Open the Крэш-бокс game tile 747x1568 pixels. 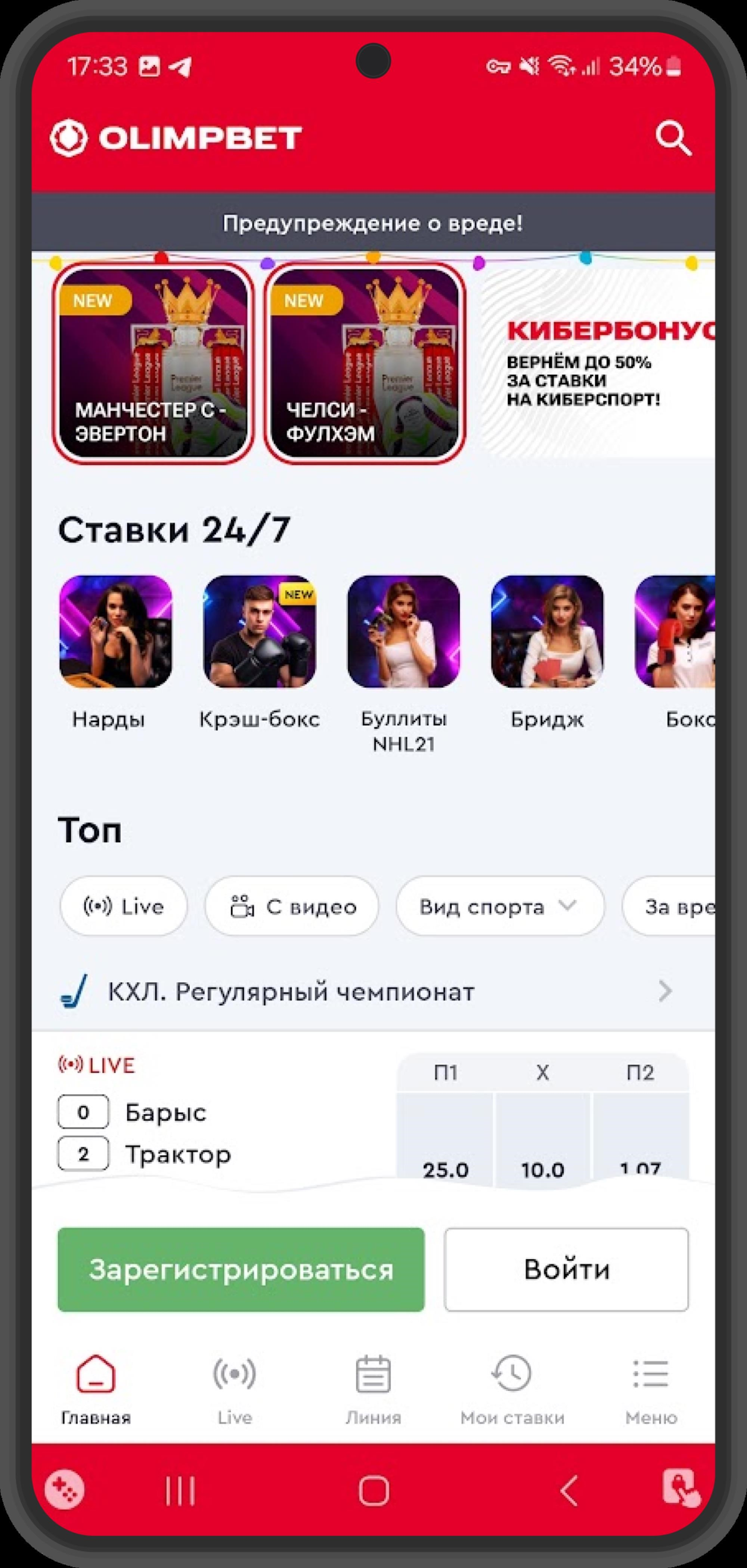click(259, 632)
